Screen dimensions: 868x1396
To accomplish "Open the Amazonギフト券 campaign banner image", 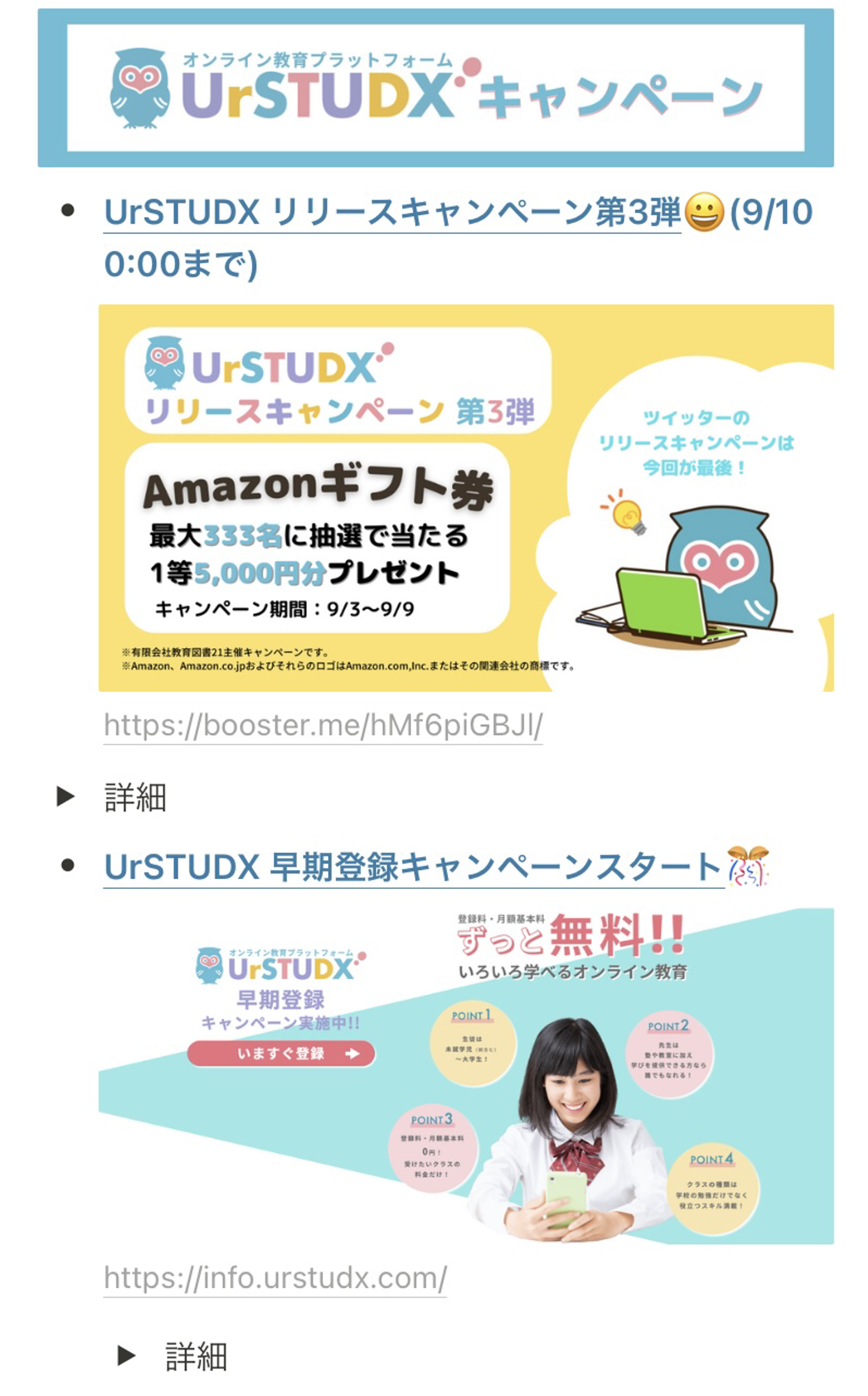I will (465, 497).
